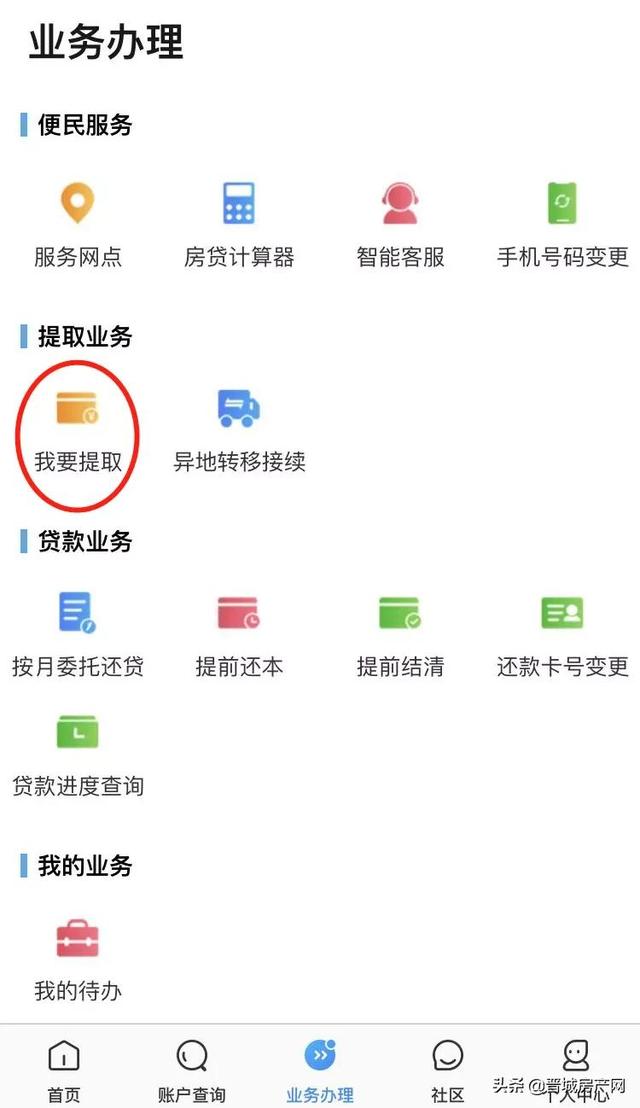Open 我的待办 pending tasks

[77, 958]
